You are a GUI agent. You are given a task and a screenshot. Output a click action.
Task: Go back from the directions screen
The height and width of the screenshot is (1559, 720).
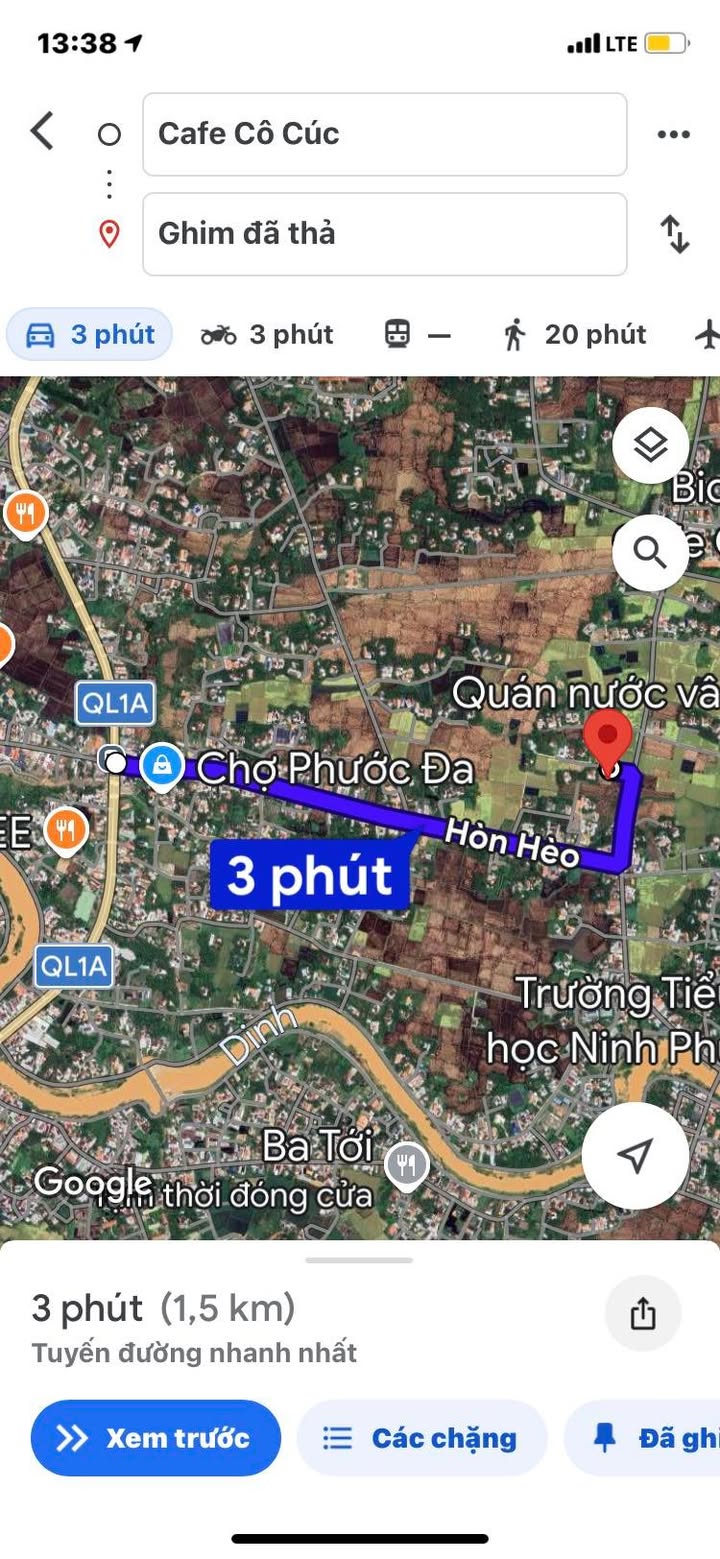pos(42,132)
